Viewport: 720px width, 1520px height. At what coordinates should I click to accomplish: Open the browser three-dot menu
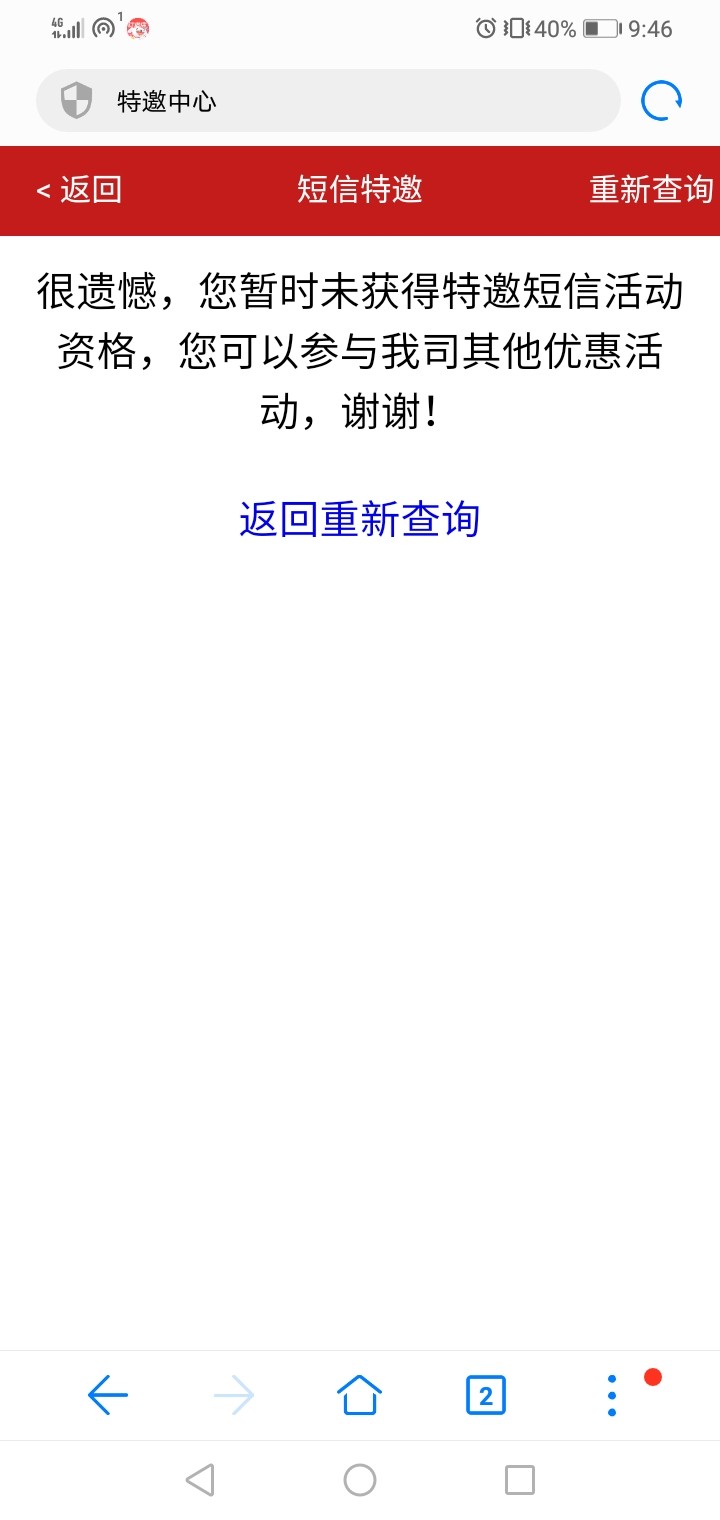(612, 1394)
